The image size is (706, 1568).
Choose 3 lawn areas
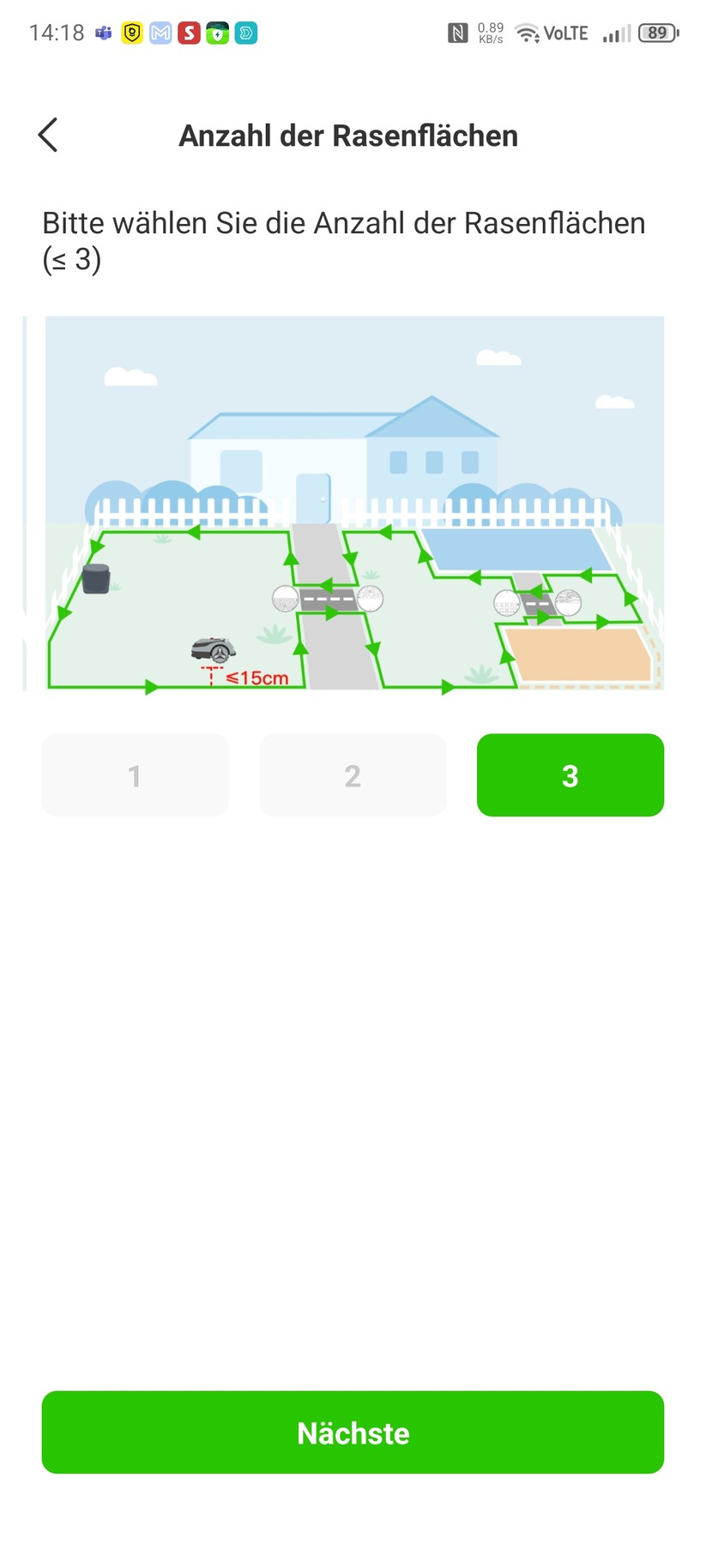coord(570,775)
